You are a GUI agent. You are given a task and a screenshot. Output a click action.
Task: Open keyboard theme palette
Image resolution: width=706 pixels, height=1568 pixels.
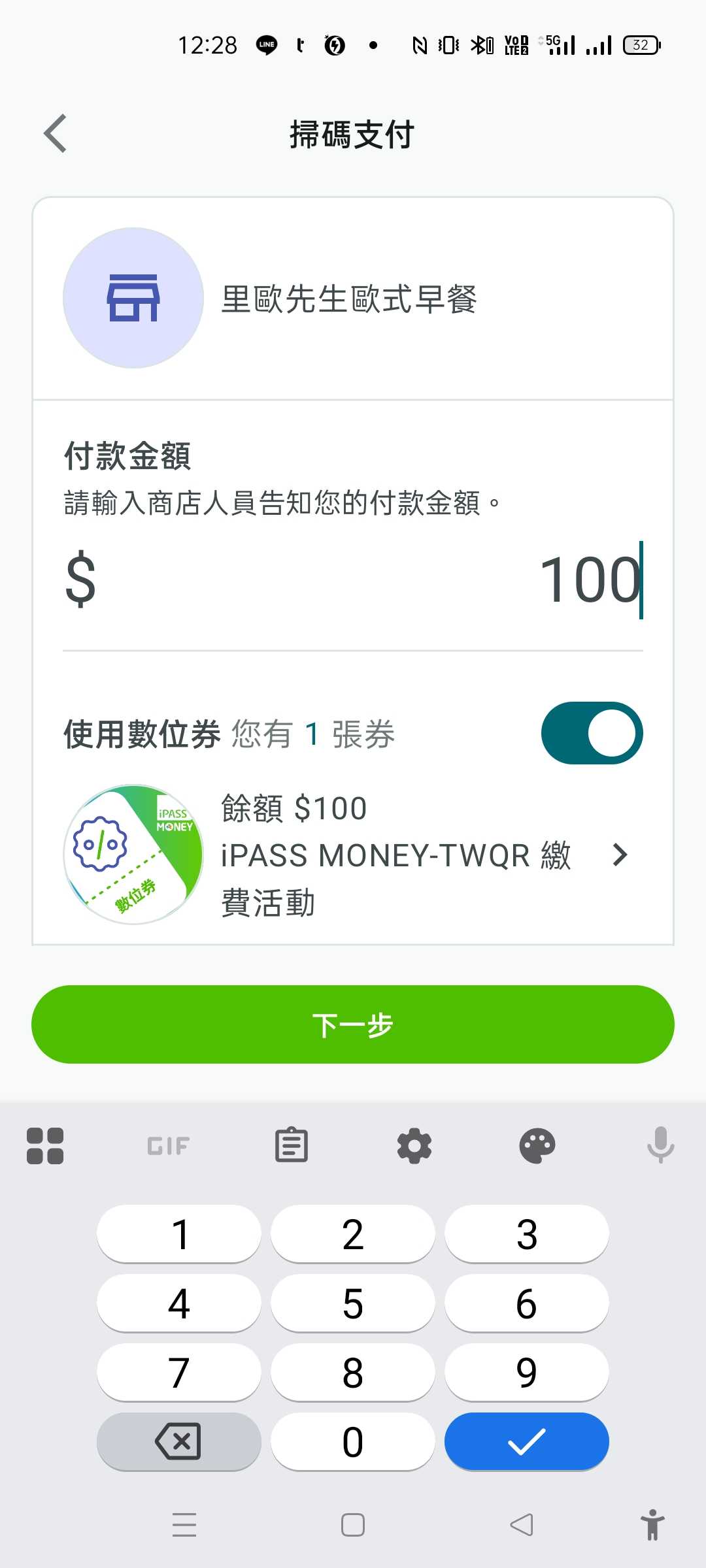(x=537, y=1145)
